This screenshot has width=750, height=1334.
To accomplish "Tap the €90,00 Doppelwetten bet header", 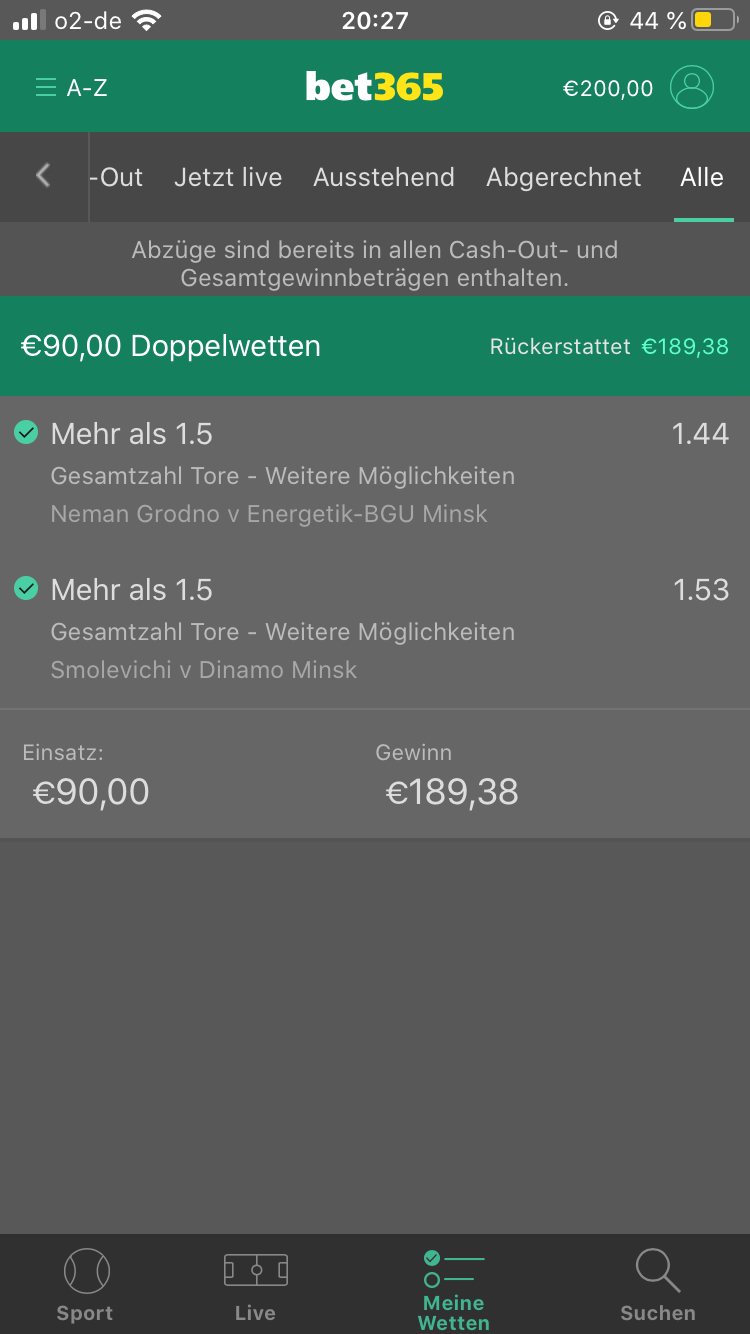I will [x=375, y=346].
